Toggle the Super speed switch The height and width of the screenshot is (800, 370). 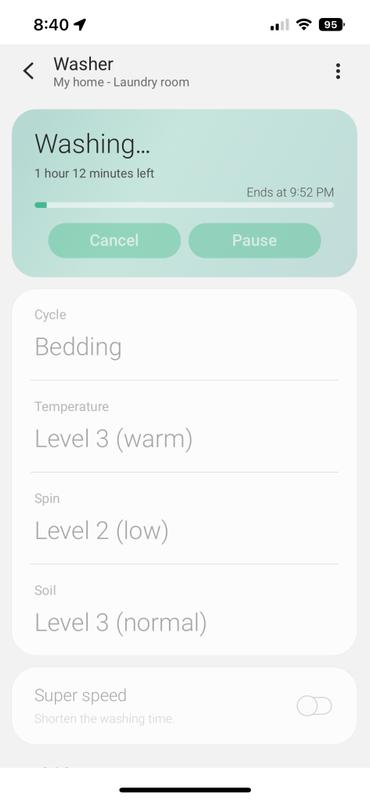pyautogui.click(x=314, y=706)
